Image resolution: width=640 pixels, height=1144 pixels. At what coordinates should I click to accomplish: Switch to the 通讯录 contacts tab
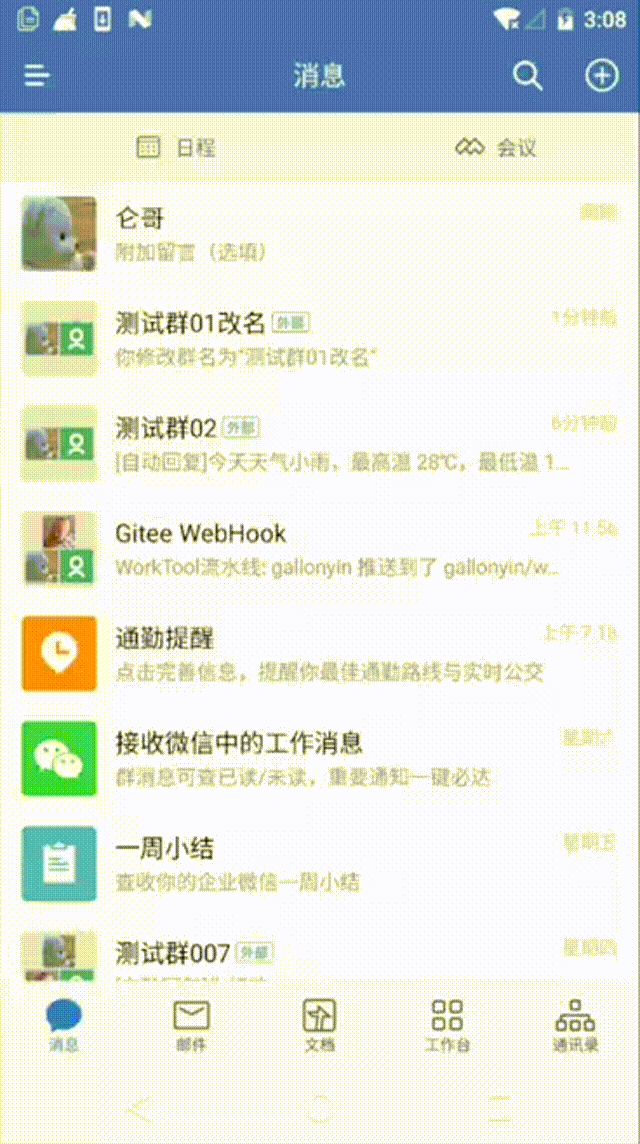(575, 1025)
